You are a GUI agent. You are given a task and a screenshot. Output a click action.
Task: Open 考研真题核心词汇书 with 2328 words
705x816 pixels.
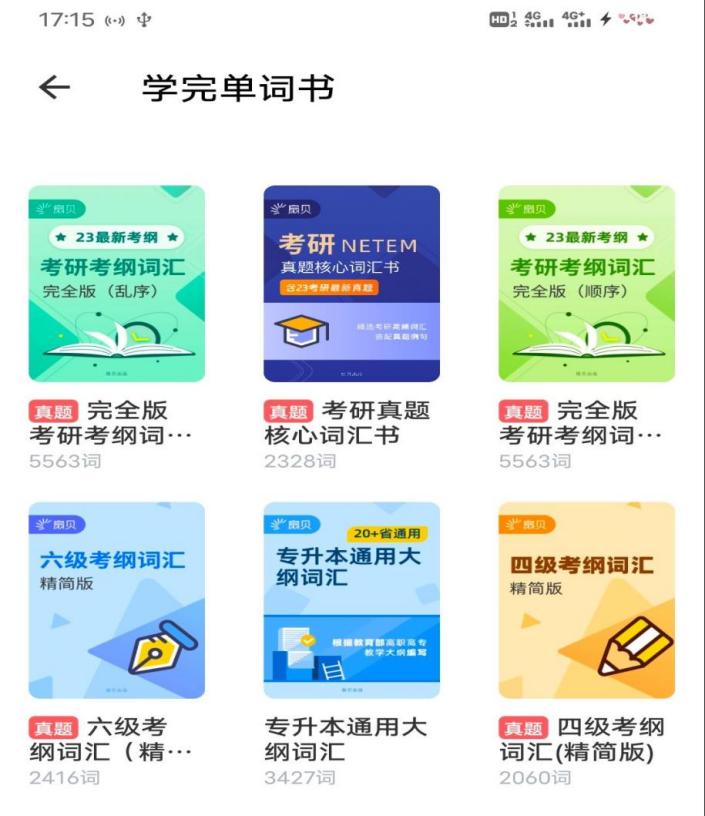[x=351, y=284]
